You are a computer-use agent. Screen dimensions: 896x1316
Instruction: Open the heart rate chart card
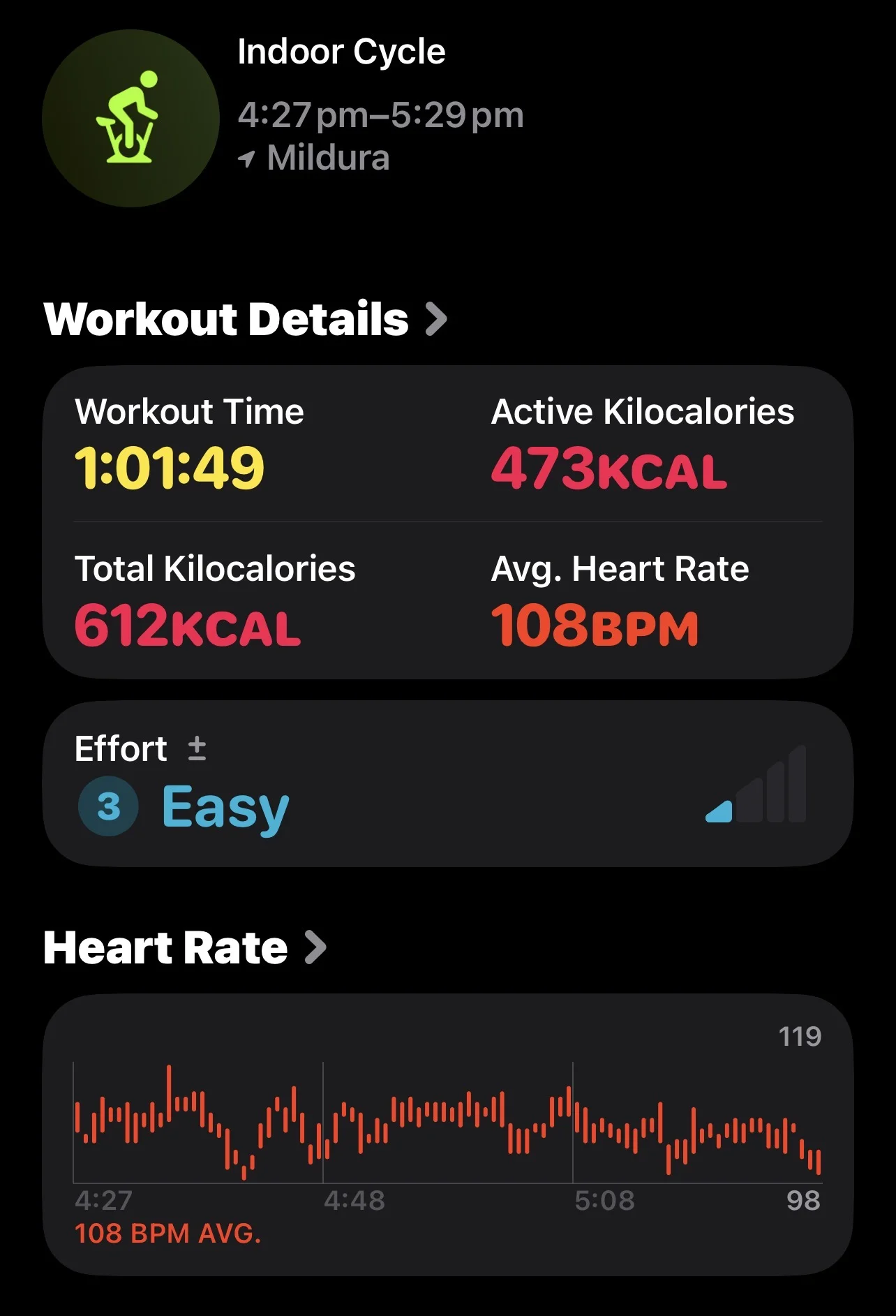(447, 1134)
